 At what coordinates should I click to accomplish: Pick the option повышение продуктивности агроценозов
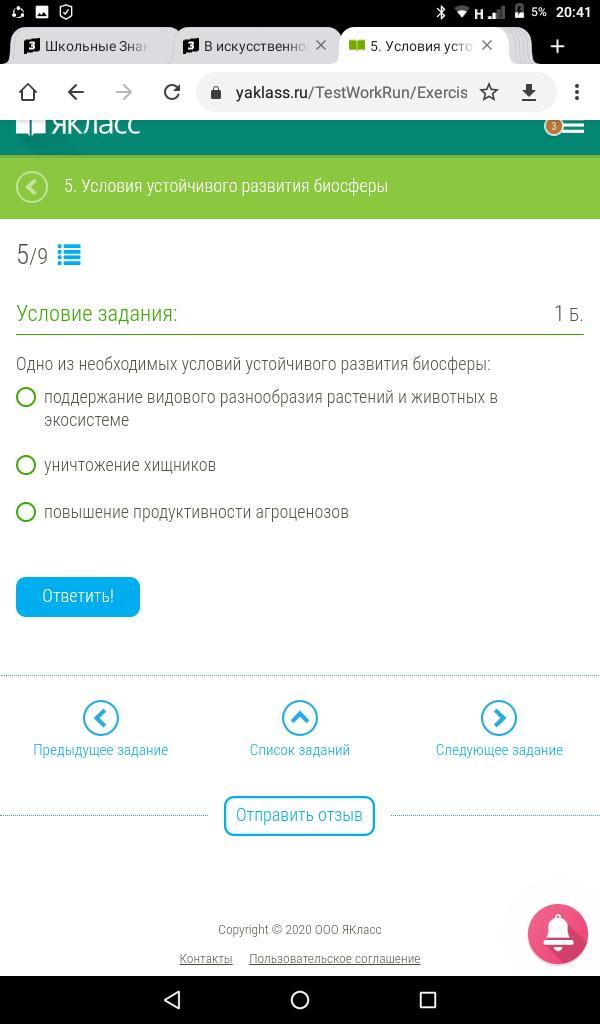[26, 512]
